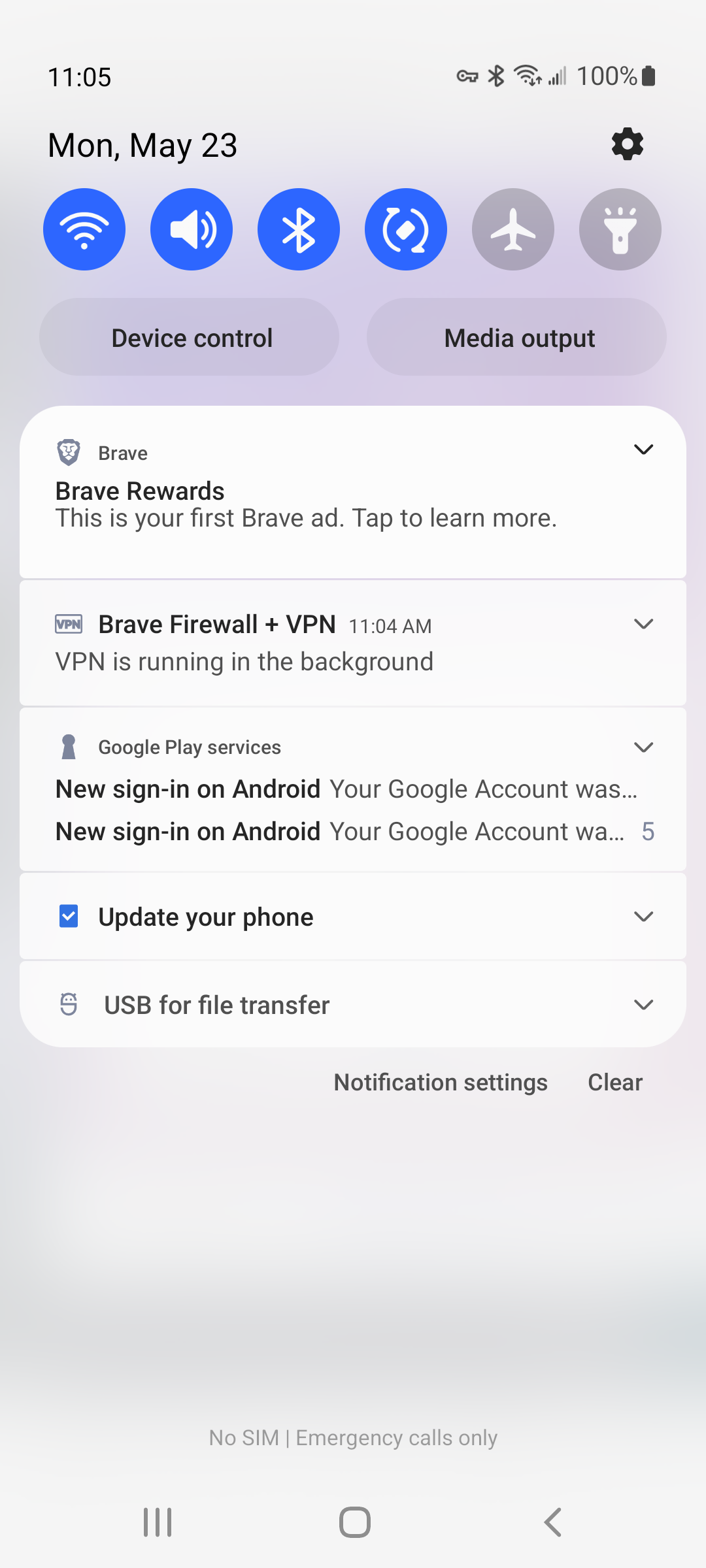
Task: Toggle the Sound setting
Action: coord(191,229)
